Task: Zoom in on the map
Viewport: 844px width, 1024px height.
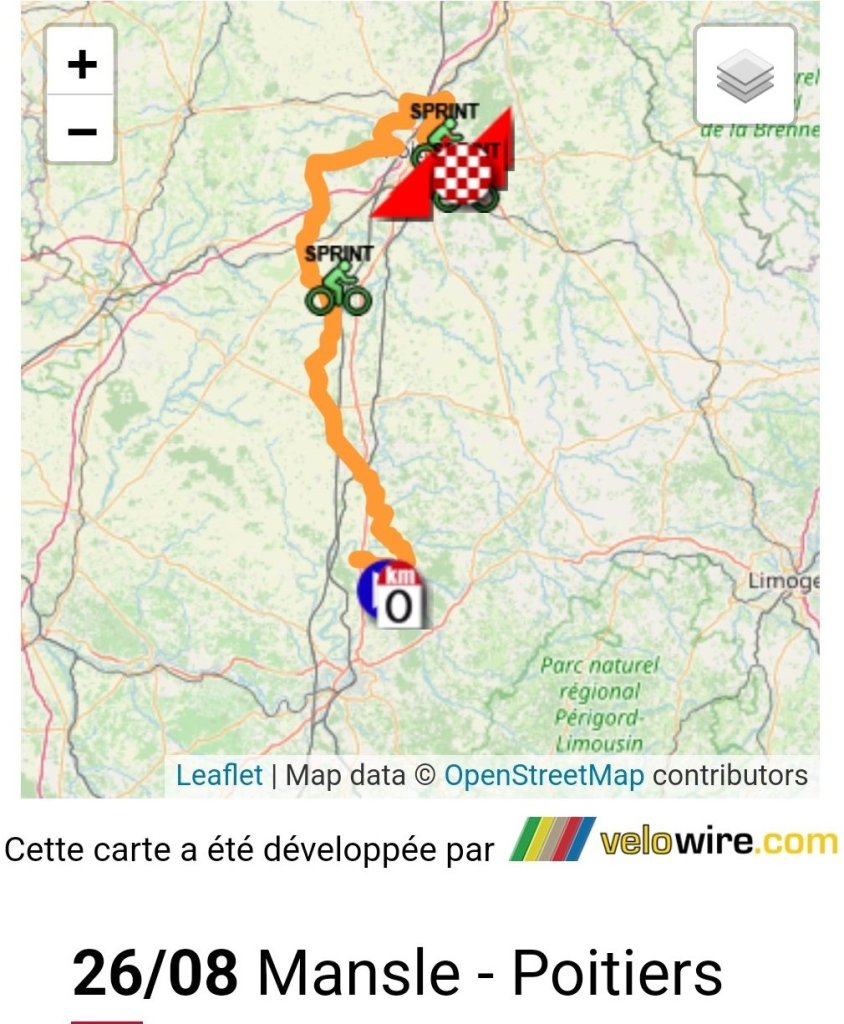Action: [81, 65]
